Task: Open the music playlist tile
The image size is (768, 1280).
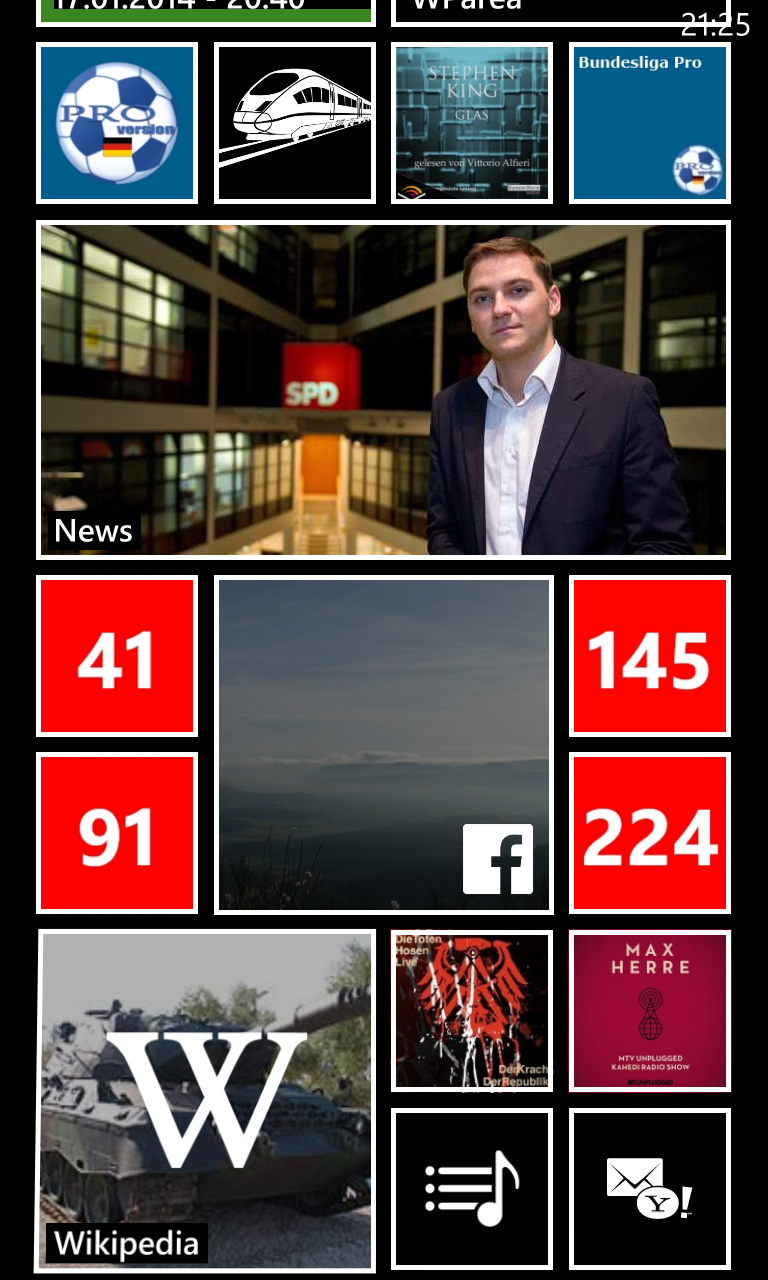Action: tap(472, 1189)
